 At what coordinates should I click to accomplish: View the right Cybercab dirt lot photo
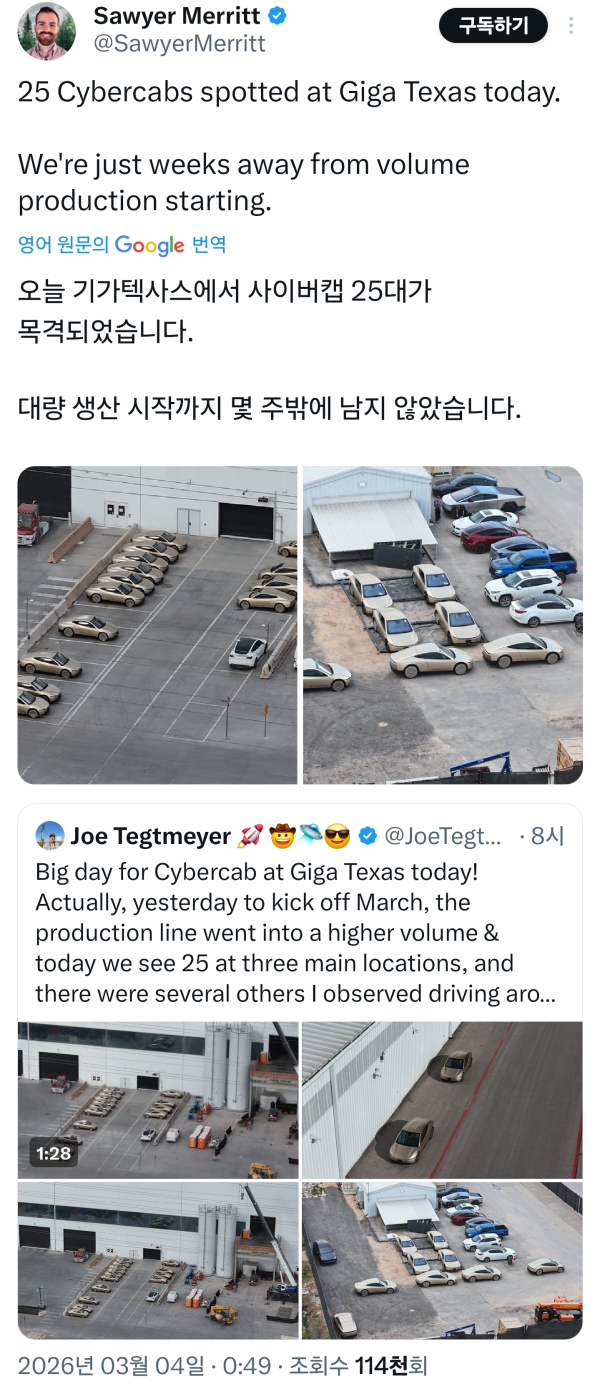tap(442, 624)
